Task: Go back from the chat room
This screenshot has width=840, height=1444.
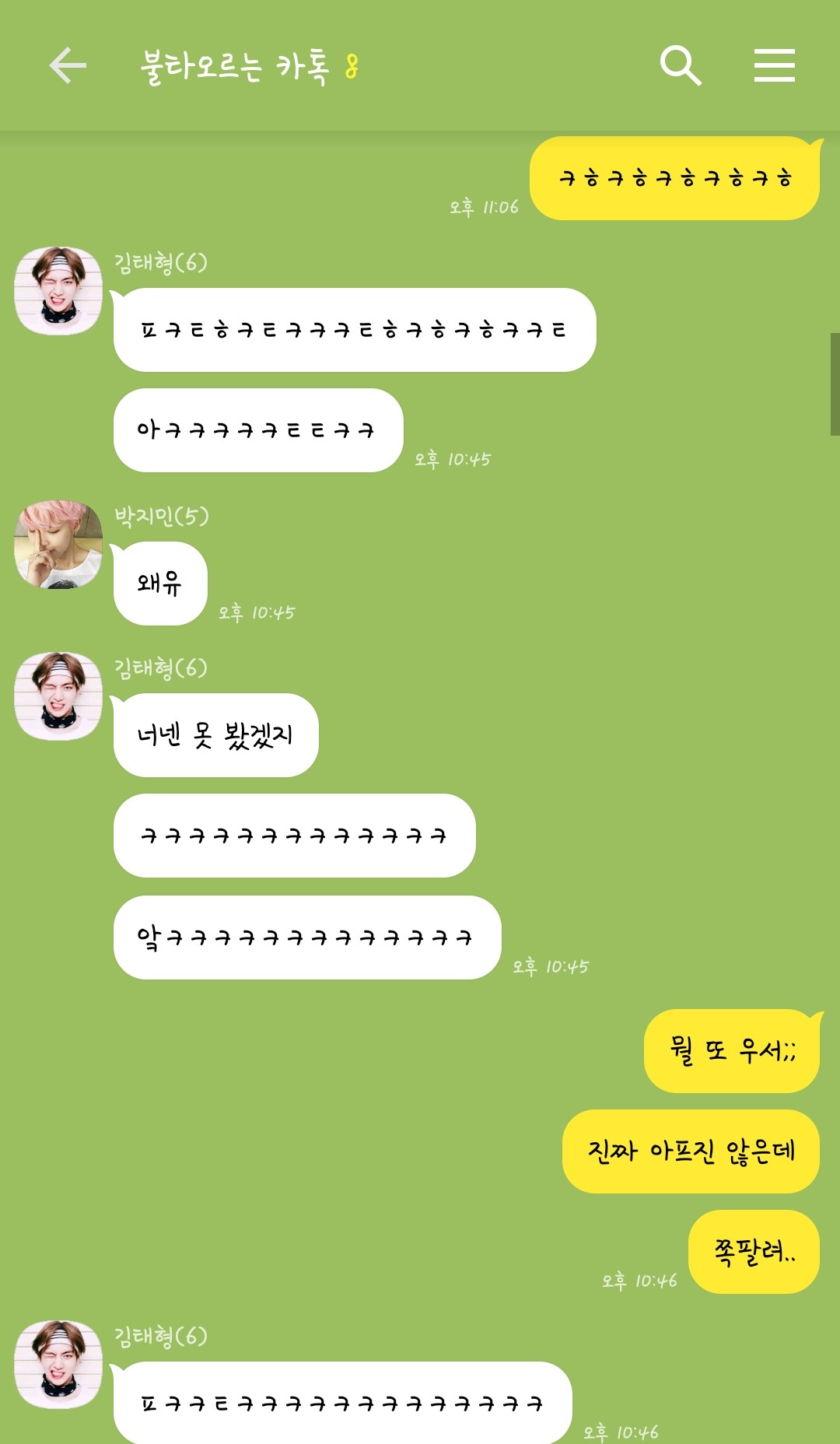Action: click(x=68, y=65)
